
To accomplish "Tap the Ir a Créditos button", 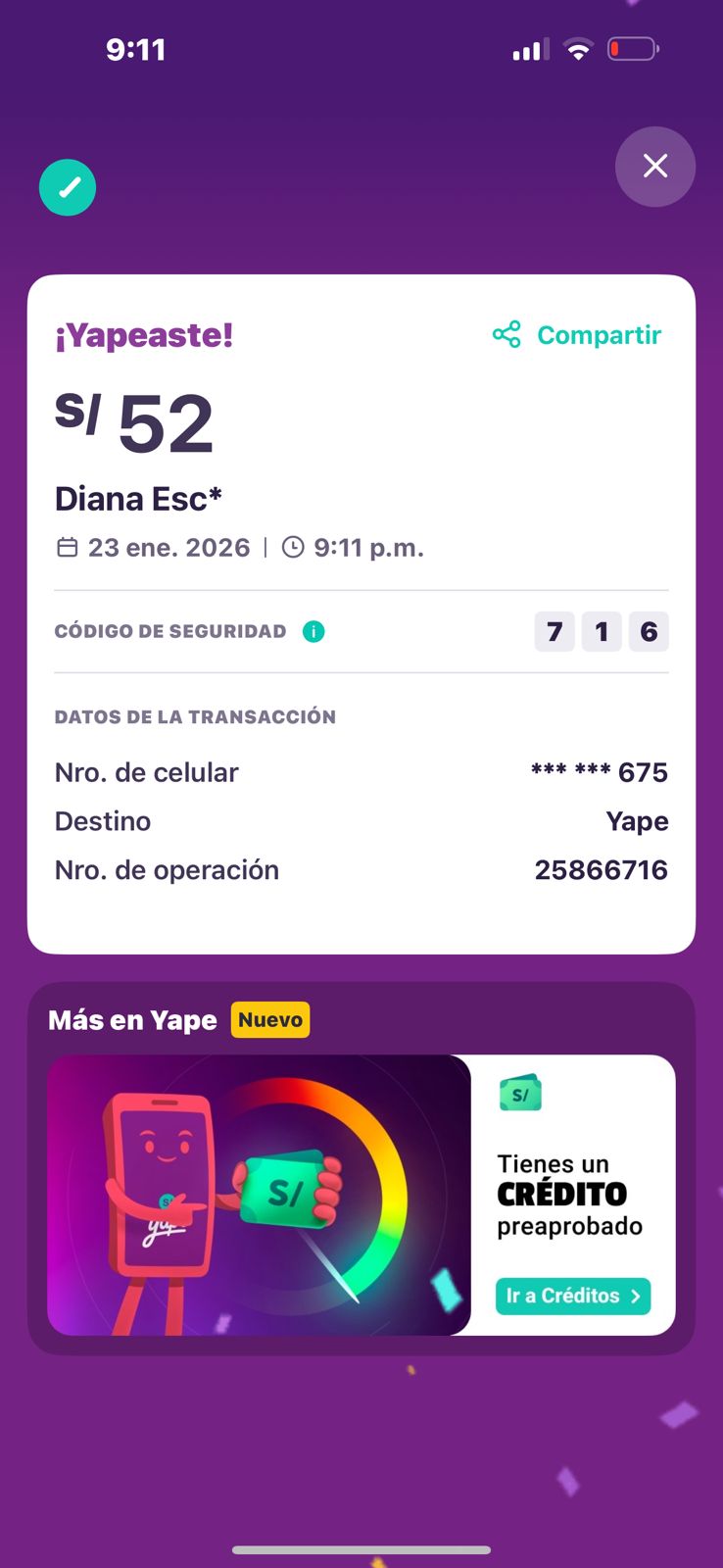I will point(572,1296).
